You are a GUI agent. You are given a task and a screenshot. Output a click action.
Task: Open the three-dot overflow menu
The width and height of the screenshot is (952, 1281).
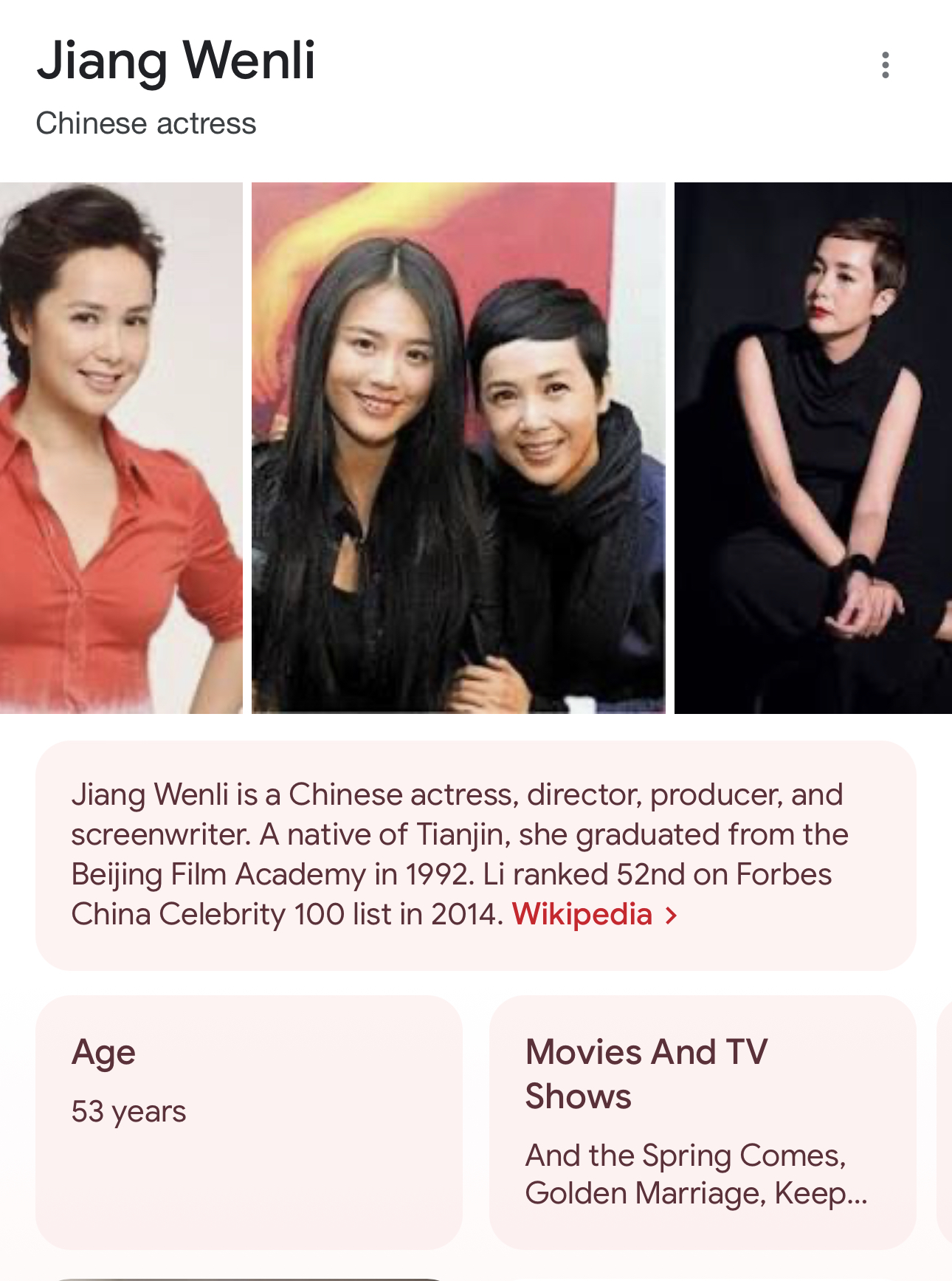point(885,65)
